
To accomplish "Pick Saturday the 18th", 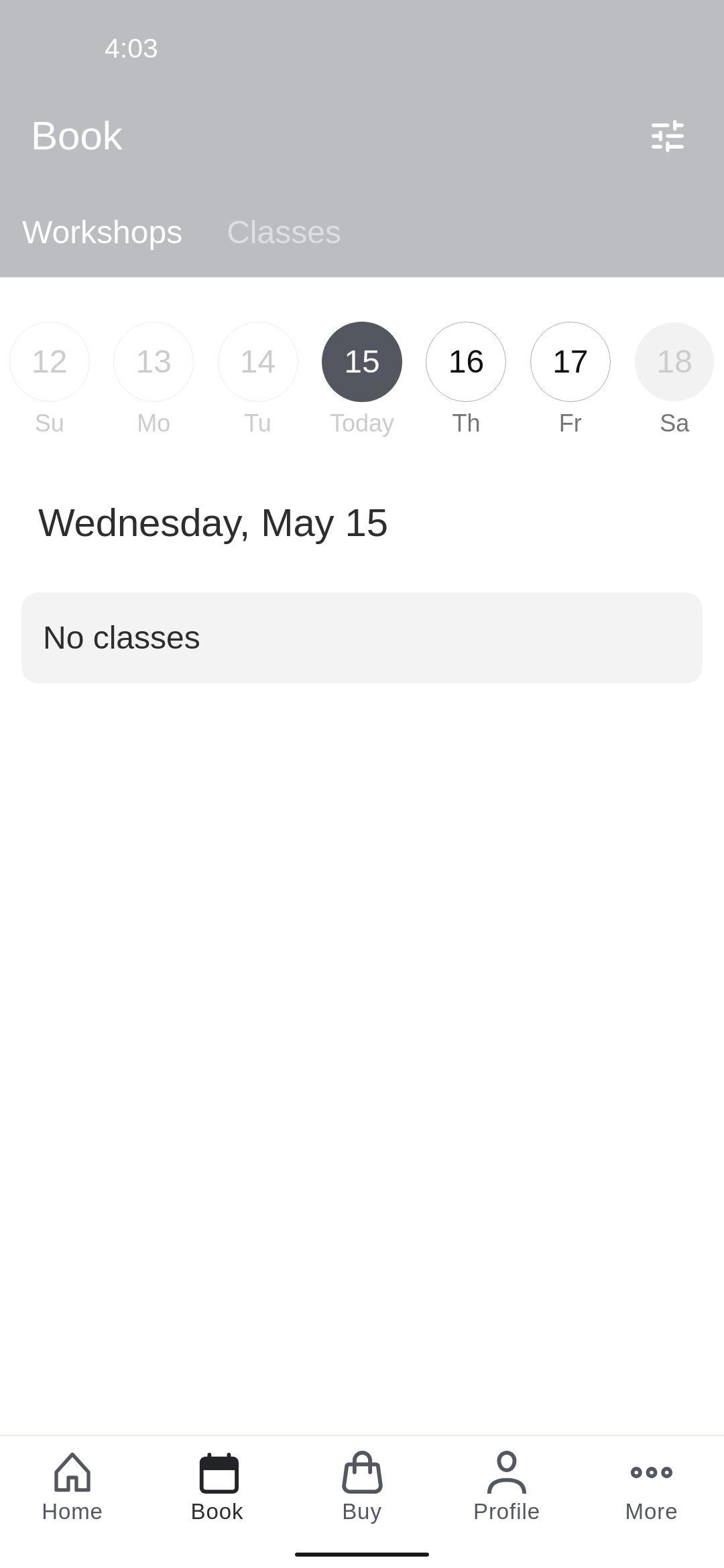I will 674,362.
